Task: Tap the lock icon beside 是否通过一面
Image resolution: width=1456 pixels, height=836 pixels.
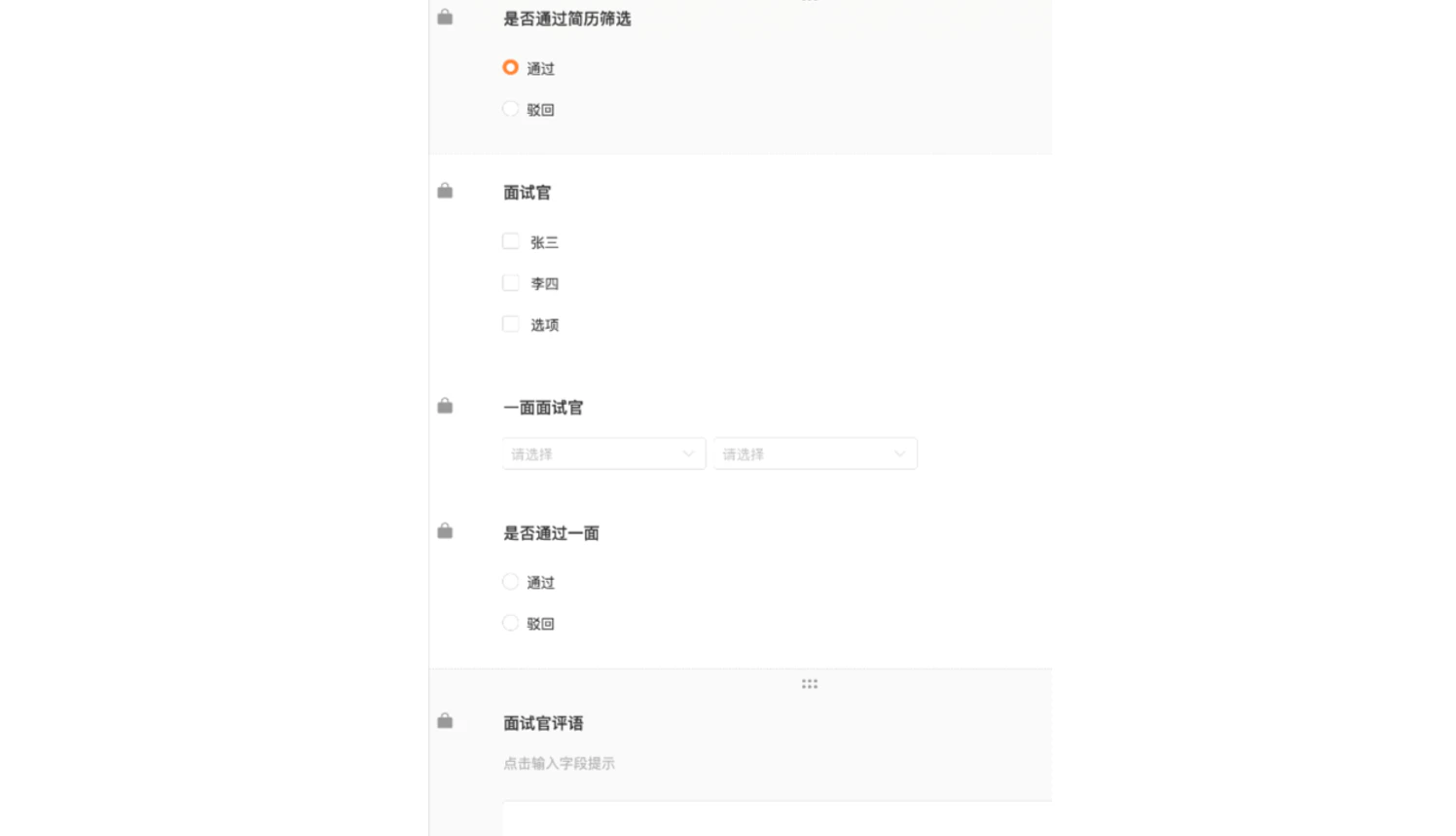Action: (x=445, y=530)
